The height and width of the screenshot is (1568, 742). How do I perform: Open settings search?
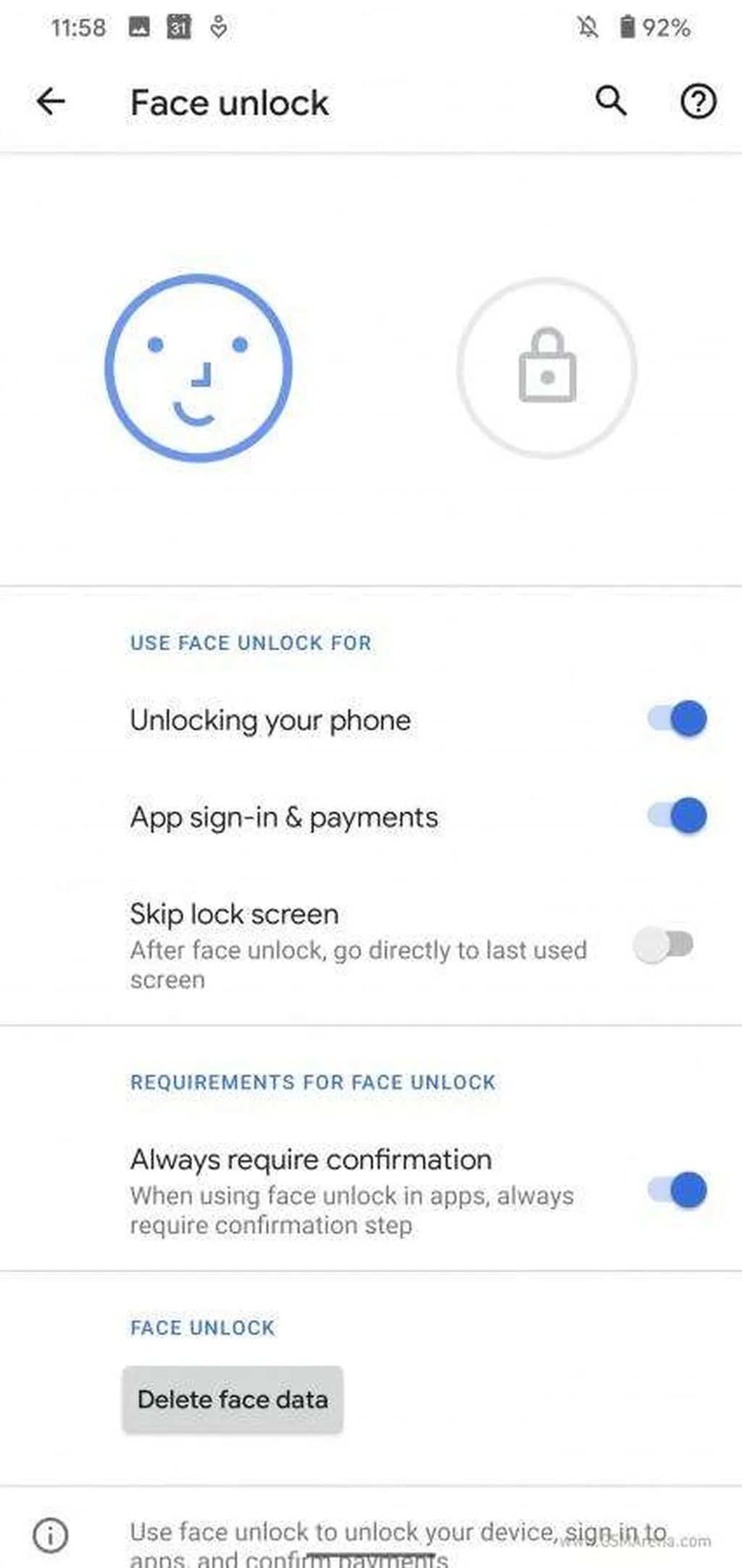(611, 101)
